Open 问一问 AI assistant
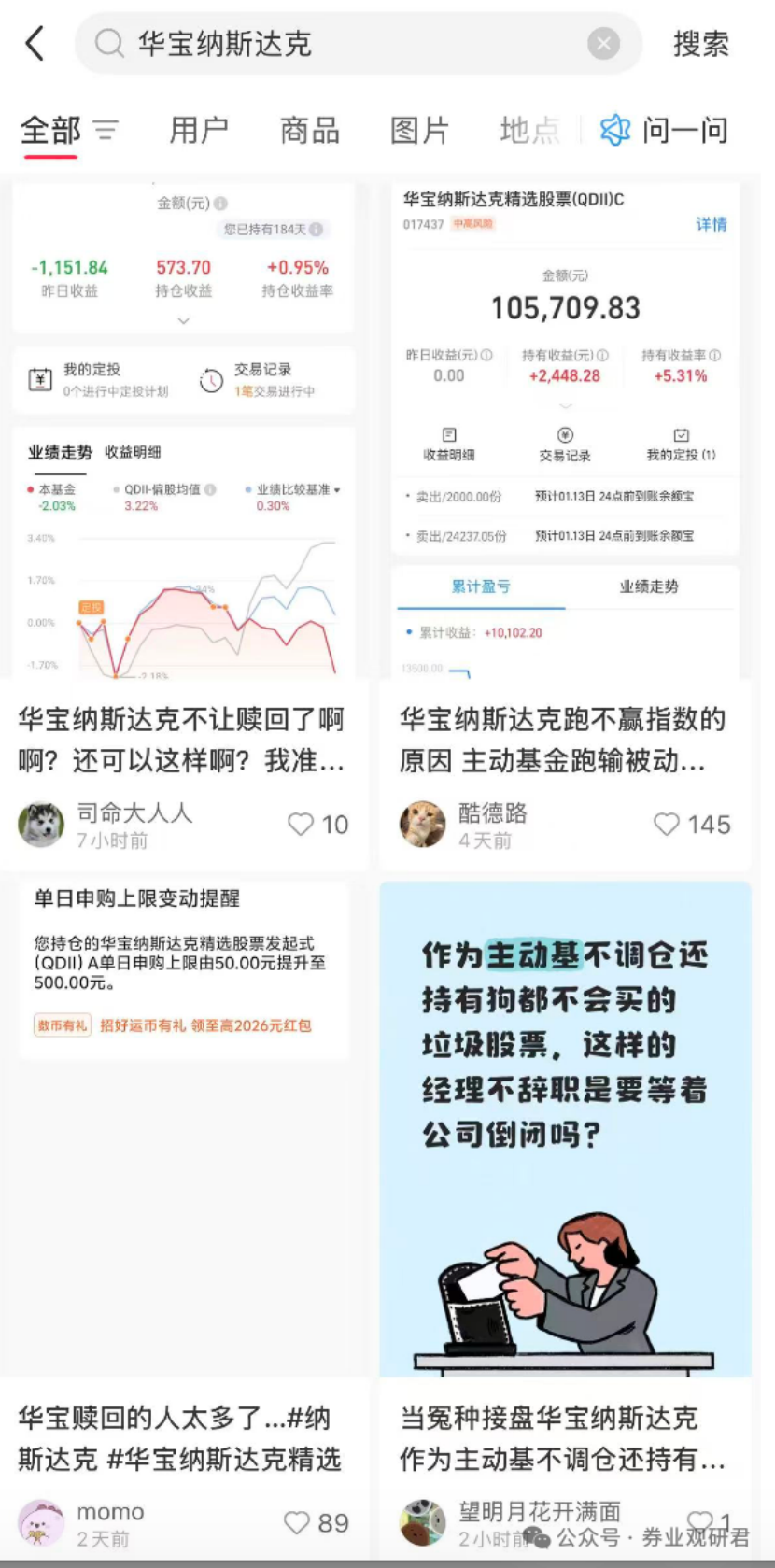Image resolution: width=775 pixels, height=1568 pixels. click(x=665, y=131)
